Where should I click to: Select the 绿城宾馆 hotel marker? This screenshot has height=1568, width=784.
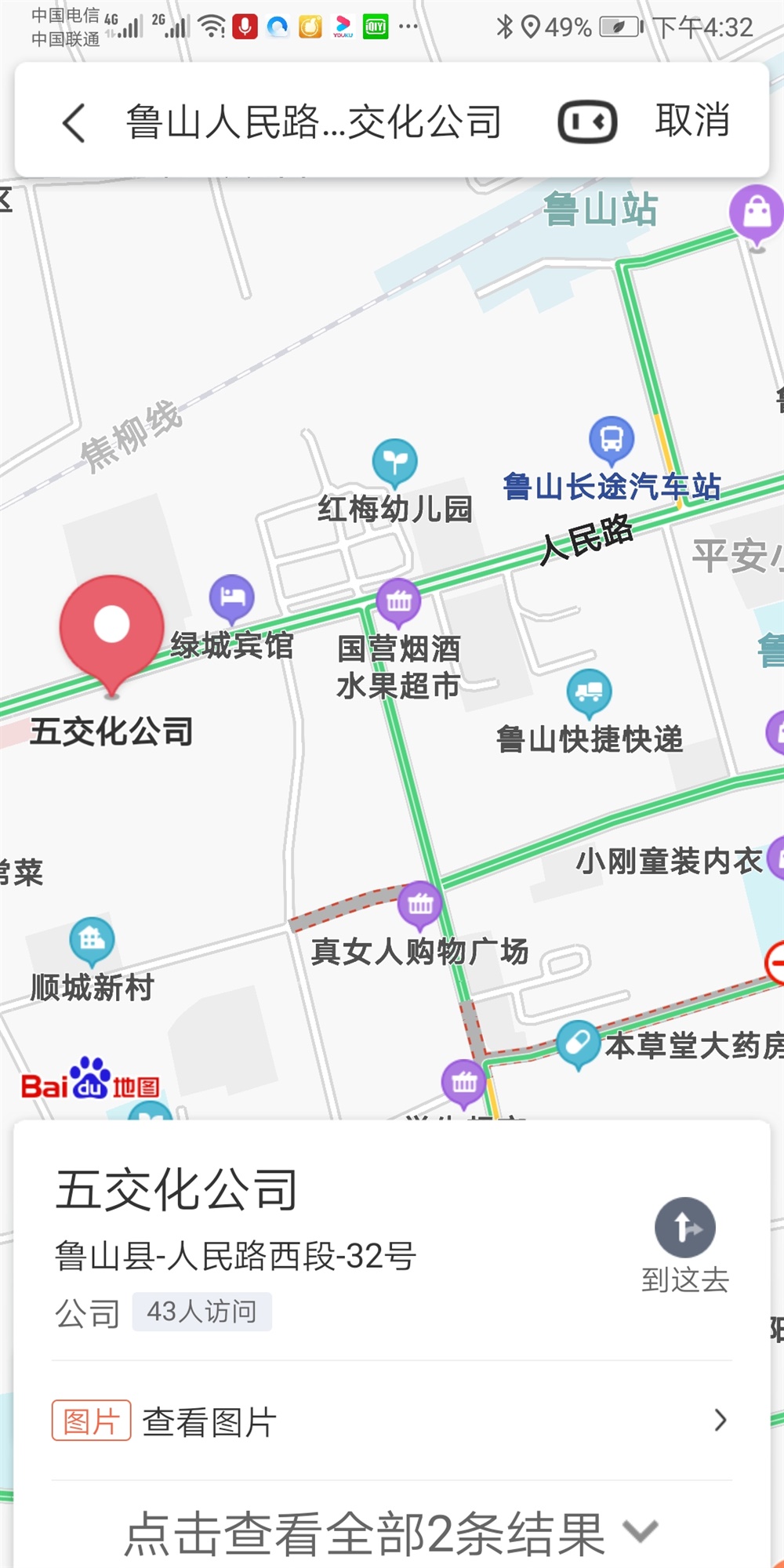click(231, 598)
